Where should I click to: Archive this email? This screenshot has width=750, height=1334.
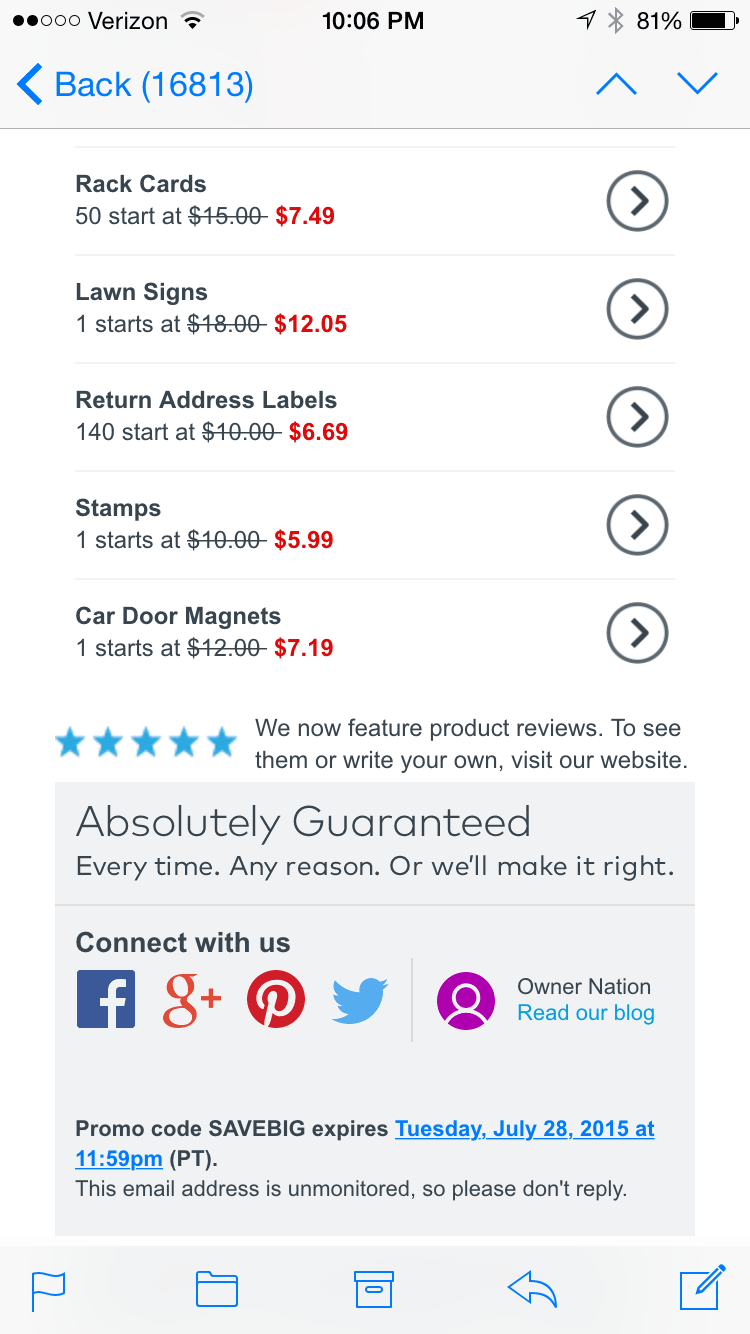click(x=374, y=1290)
